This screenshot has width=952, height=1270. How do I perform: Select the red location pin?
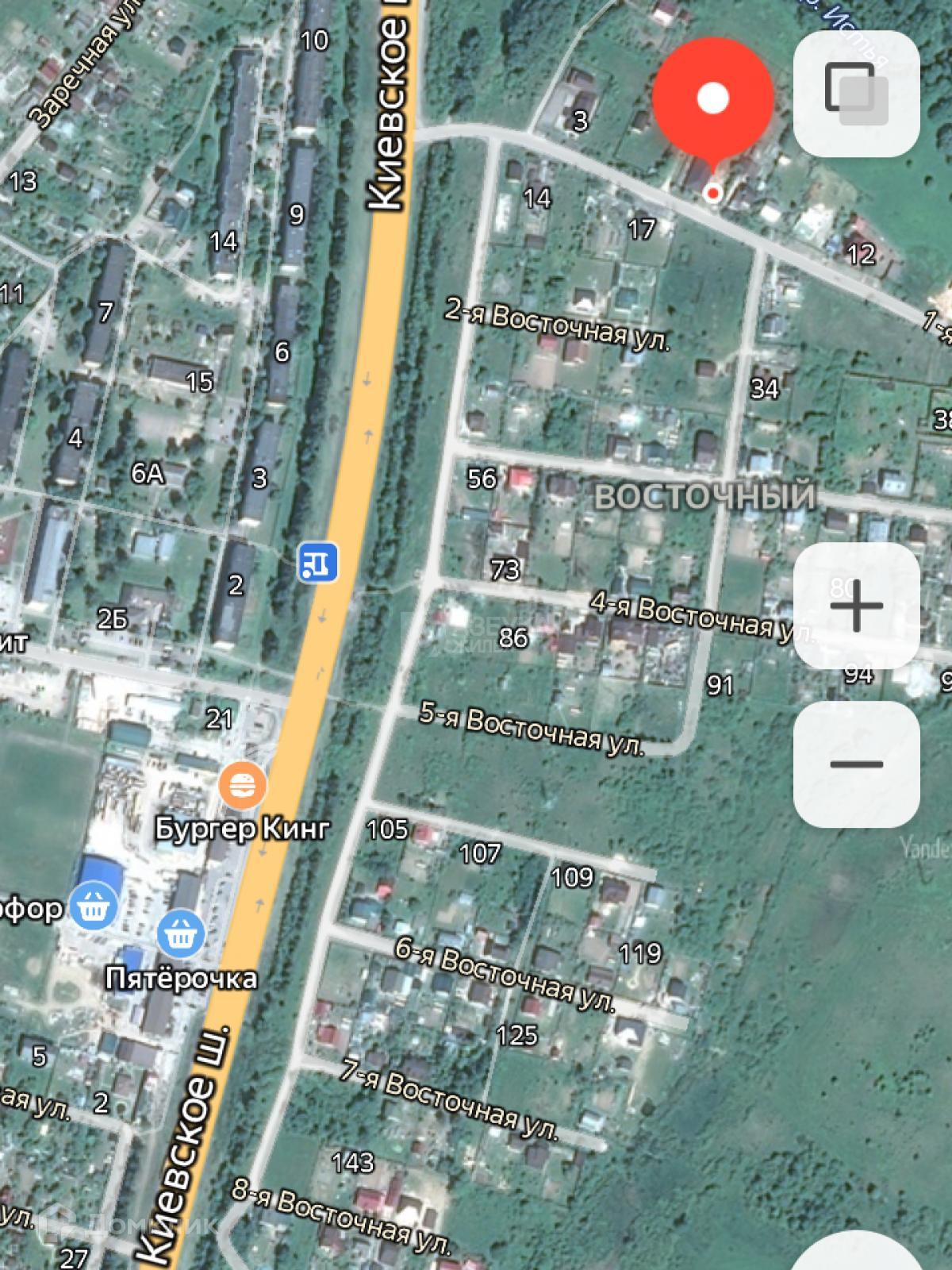712,99
